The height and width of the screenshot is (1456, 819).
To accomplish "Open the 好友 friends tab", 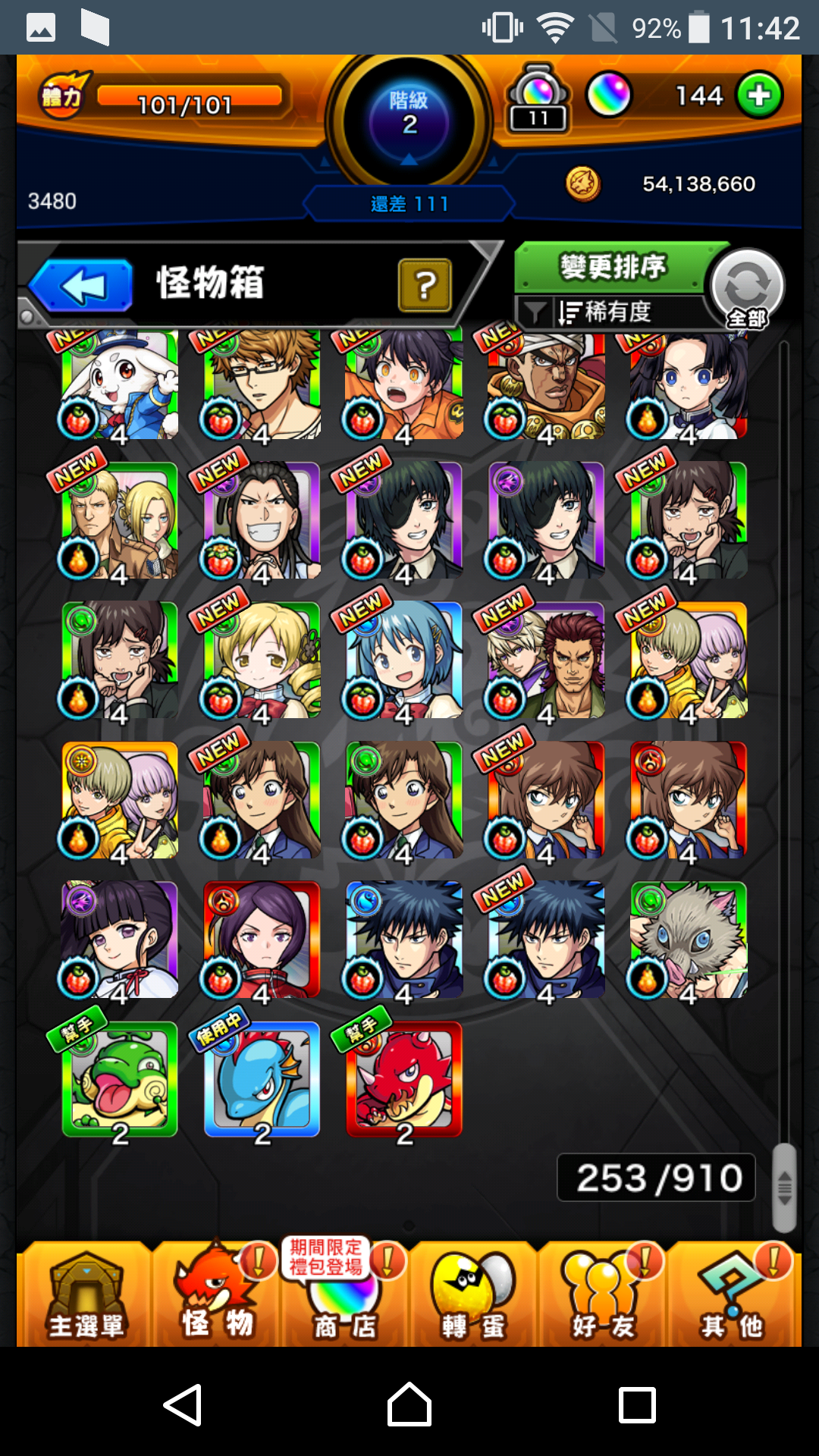I will [602, 1294].
